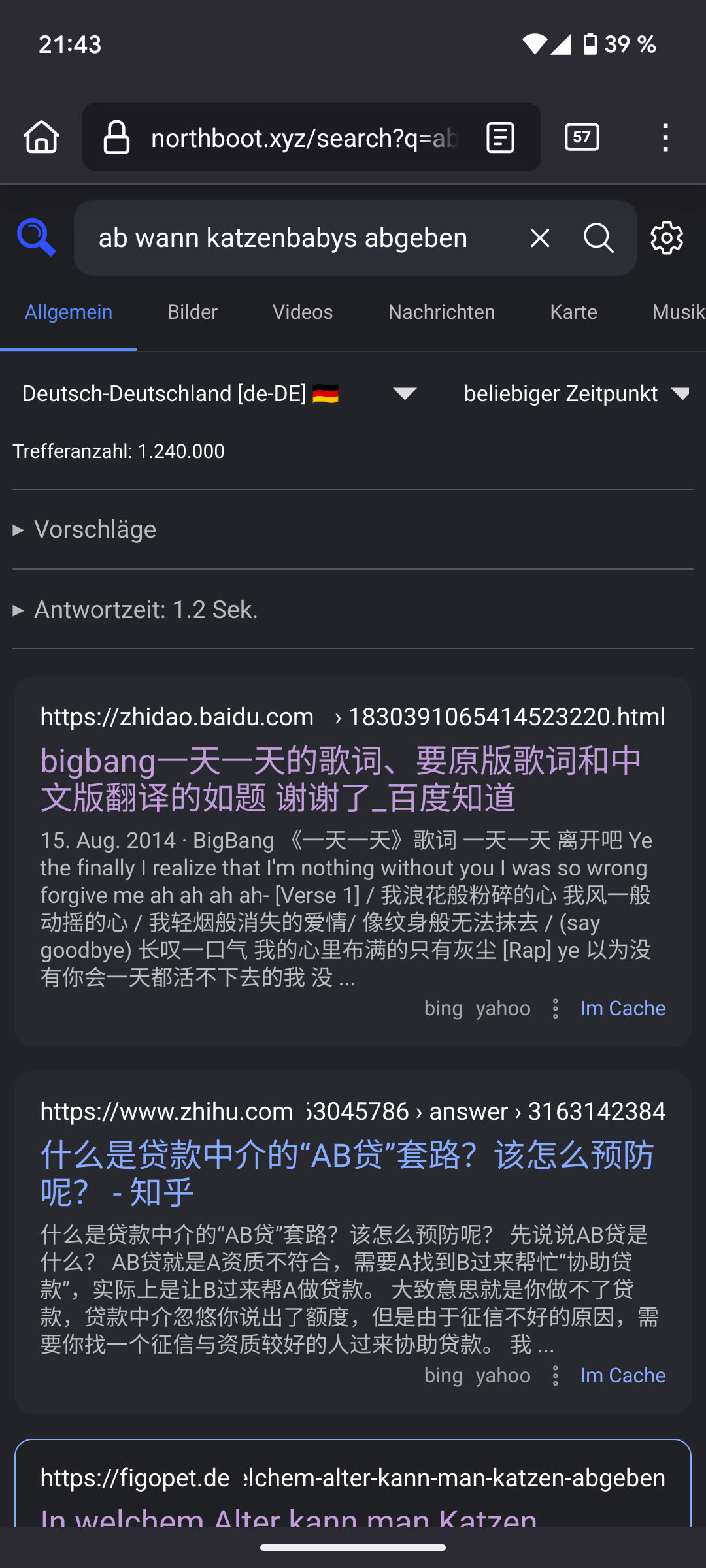Viewport: 706px width, 1568px height.
Task: Switch to the Bilder tab
Action: tap(192, 312)
